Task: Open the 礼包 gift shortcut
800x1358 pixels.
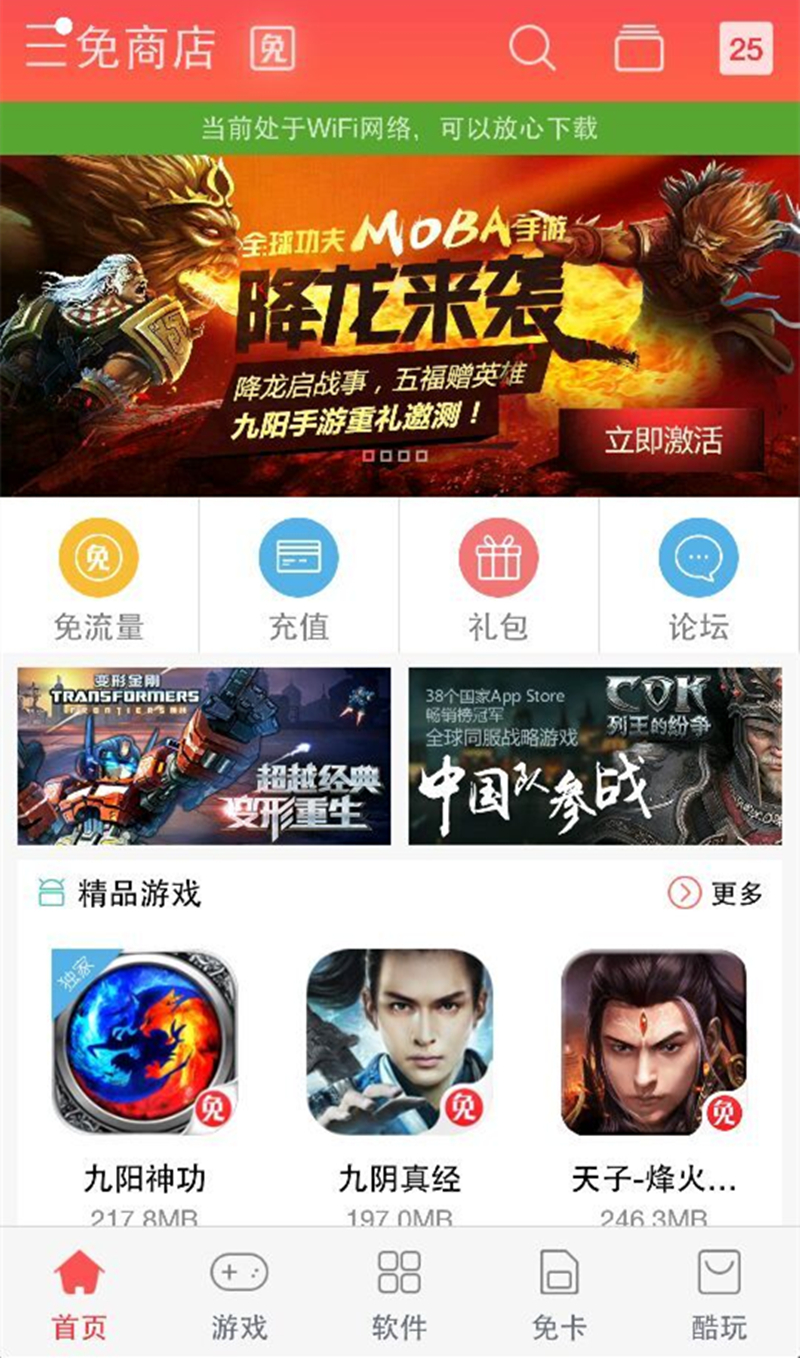Action: coord(499,578)
